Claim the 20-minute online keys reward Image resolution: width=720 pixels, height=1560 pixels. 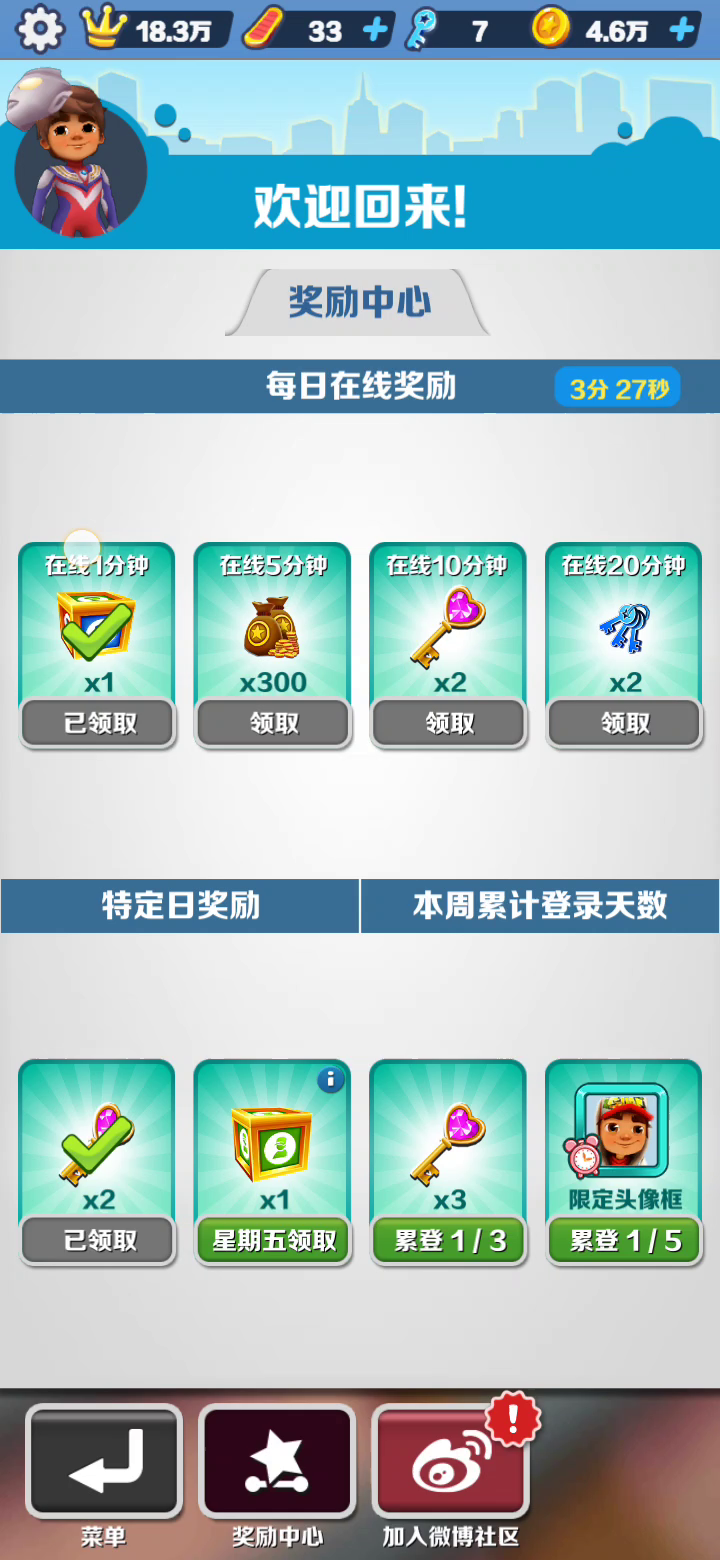pos(624,722)
